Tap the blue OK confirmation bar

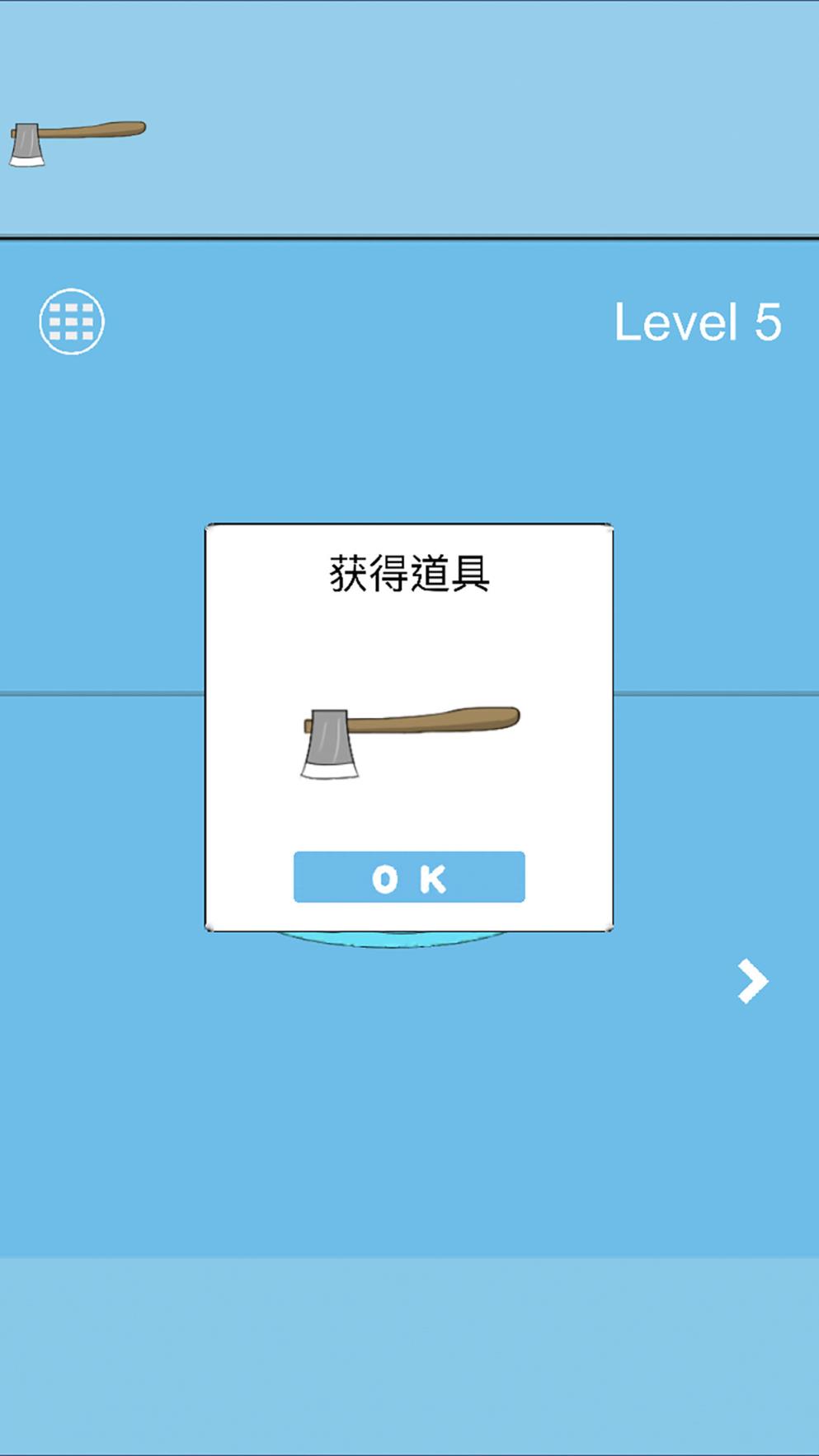[408, 878]
